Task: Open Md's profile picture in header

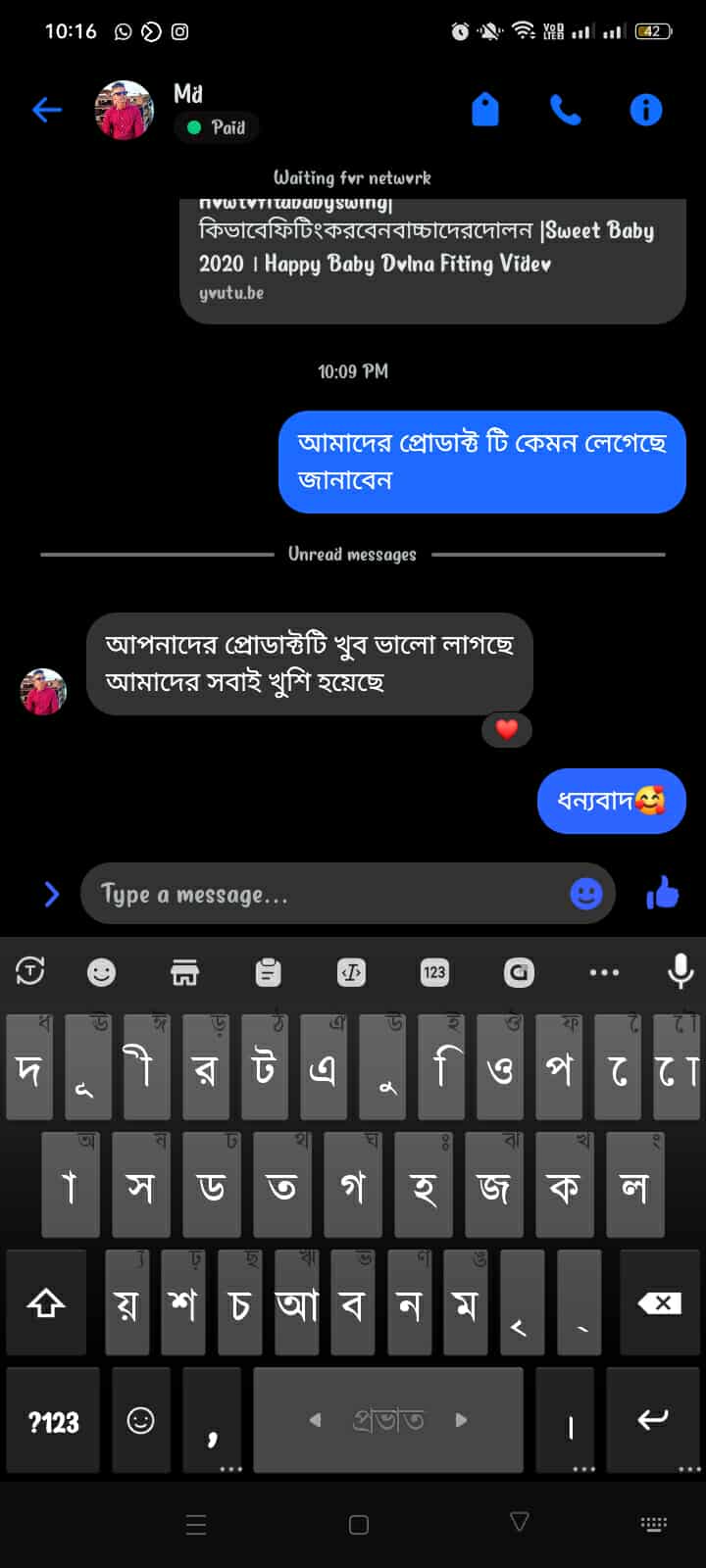Action: click(124, 110)
